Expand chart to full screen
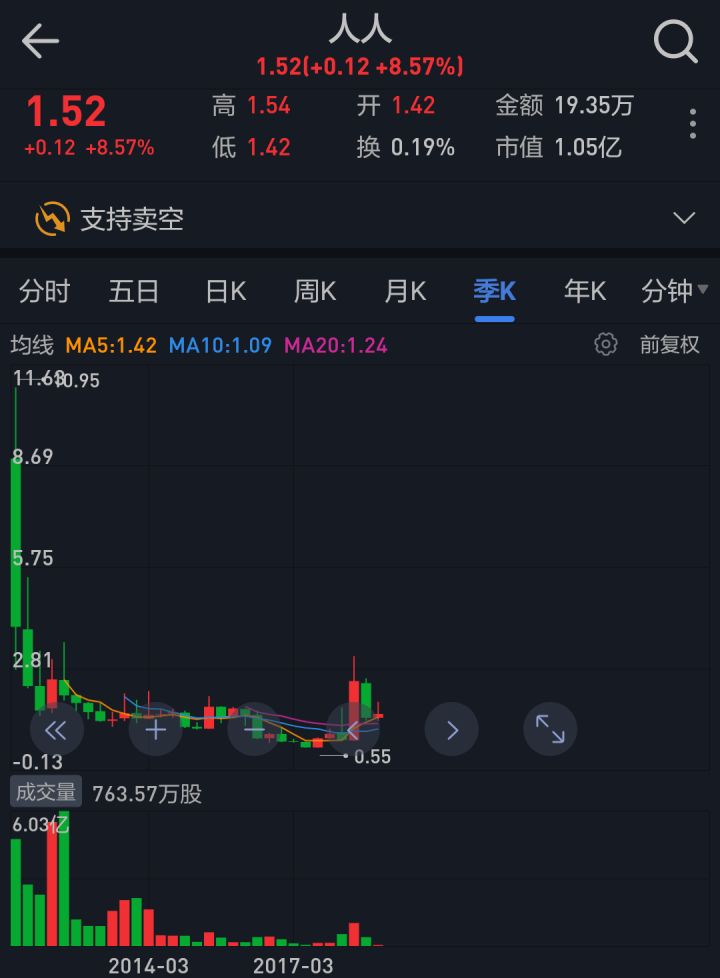Viewport: 720px width, 978px height. coord(550,729)
